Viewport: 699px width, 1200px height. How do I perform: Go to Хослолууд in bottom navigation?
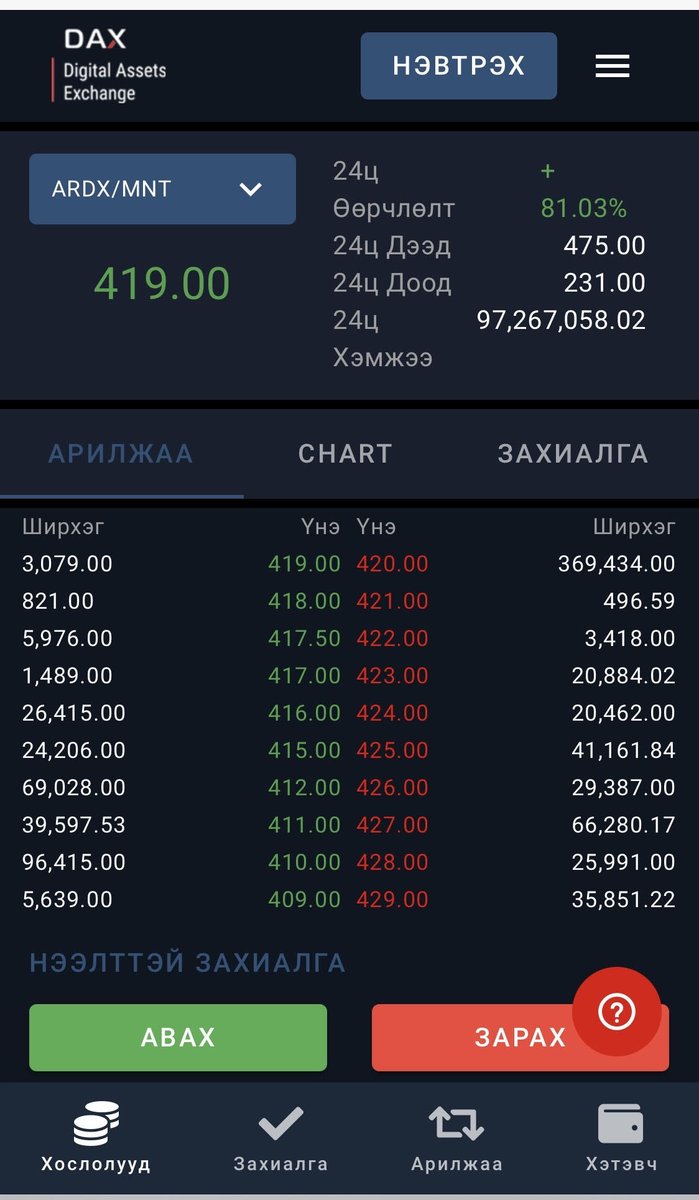[96, 1137]
